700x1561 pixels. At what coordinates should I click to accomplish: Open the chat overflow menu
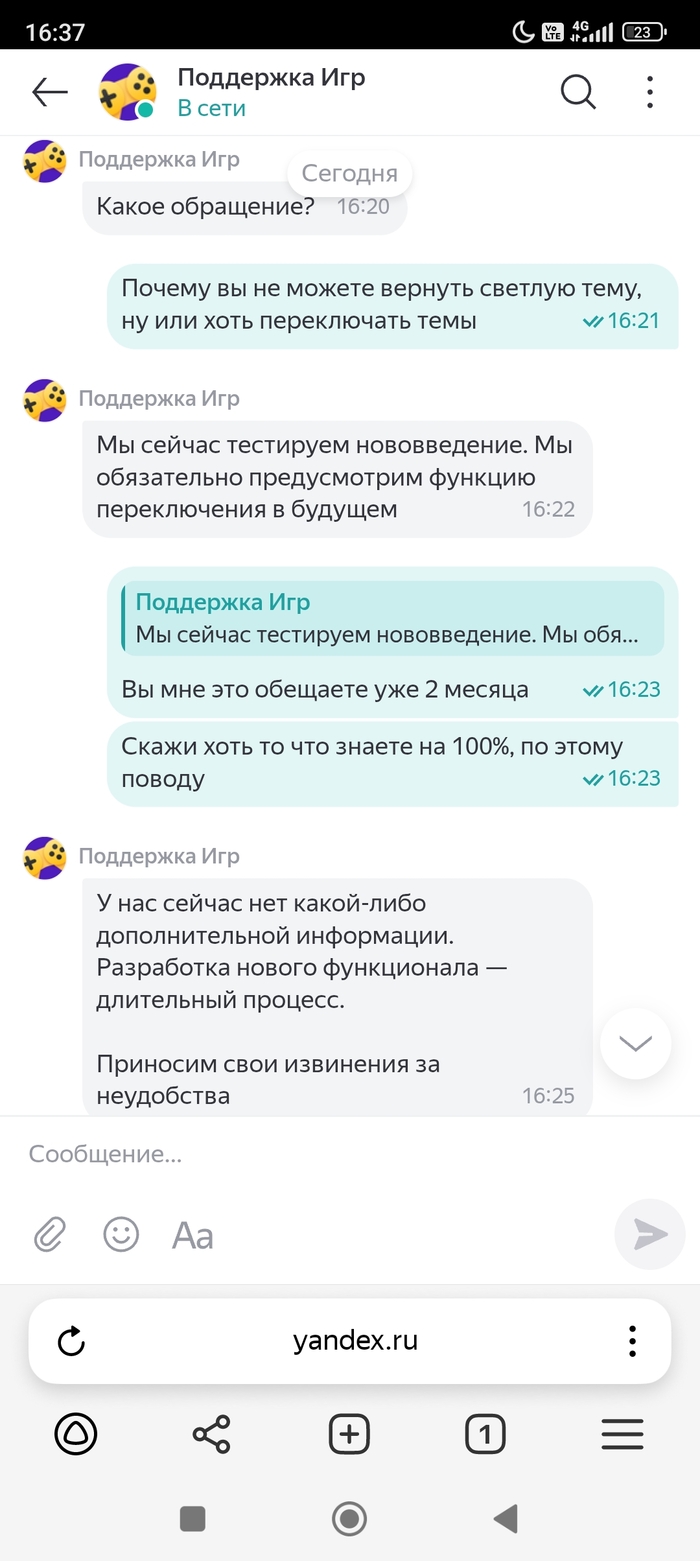[649, 92]
